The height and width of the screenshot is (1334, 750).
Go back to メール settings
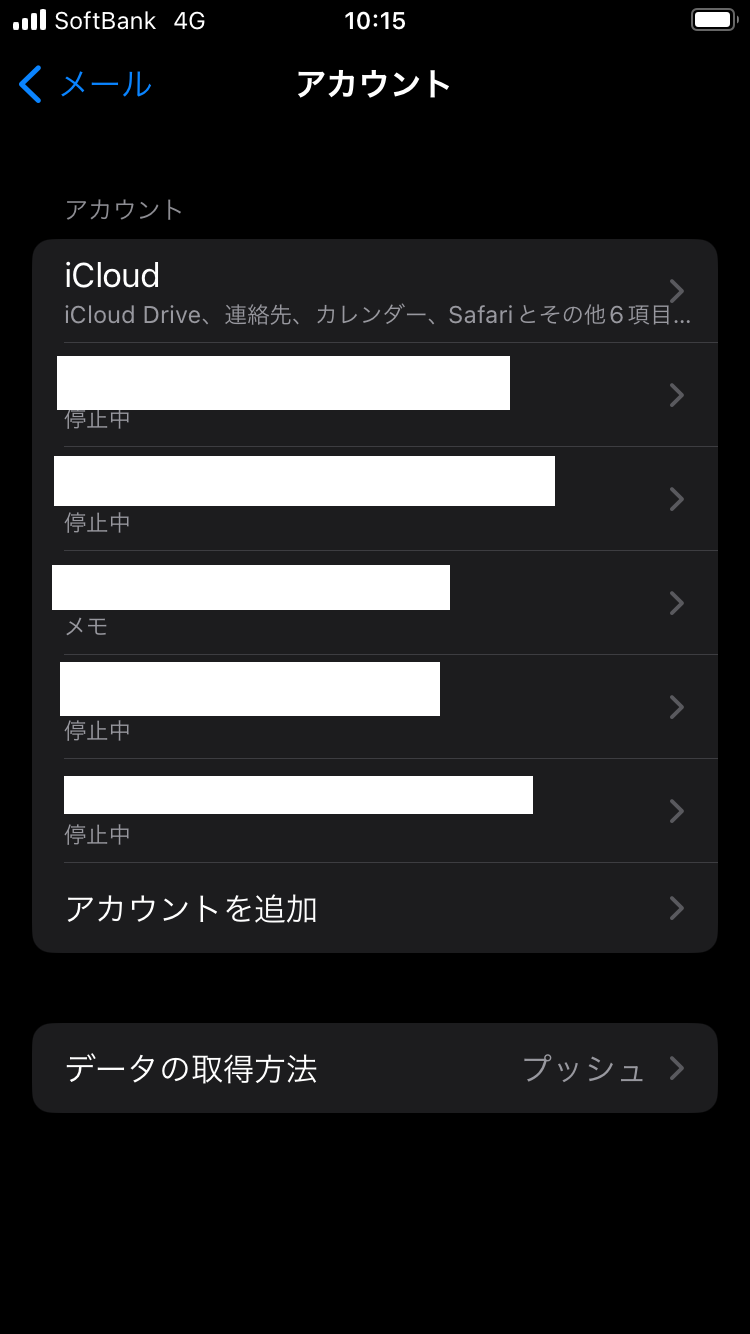[85, 84]
